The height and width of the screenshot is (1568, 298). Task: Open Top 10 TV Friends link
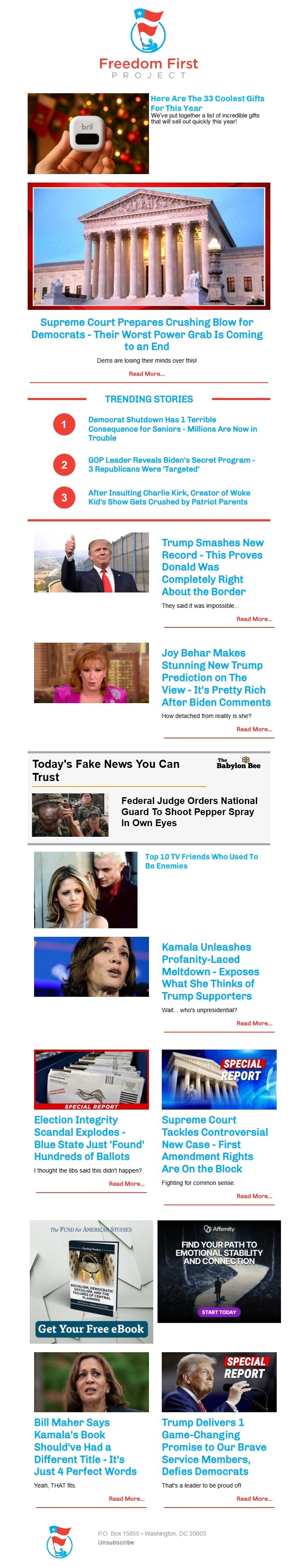[201, 861]
